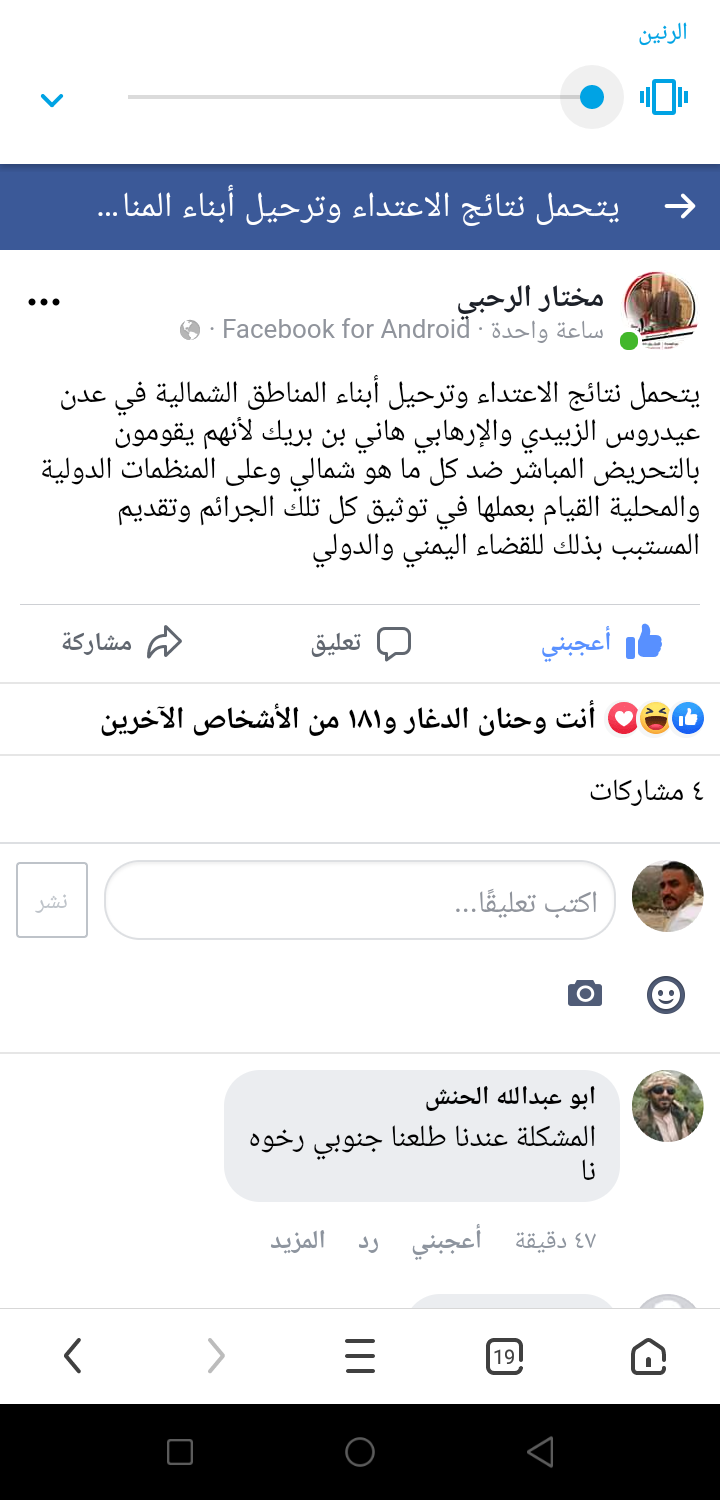Share the post with مشاركة

coord(122,643)
